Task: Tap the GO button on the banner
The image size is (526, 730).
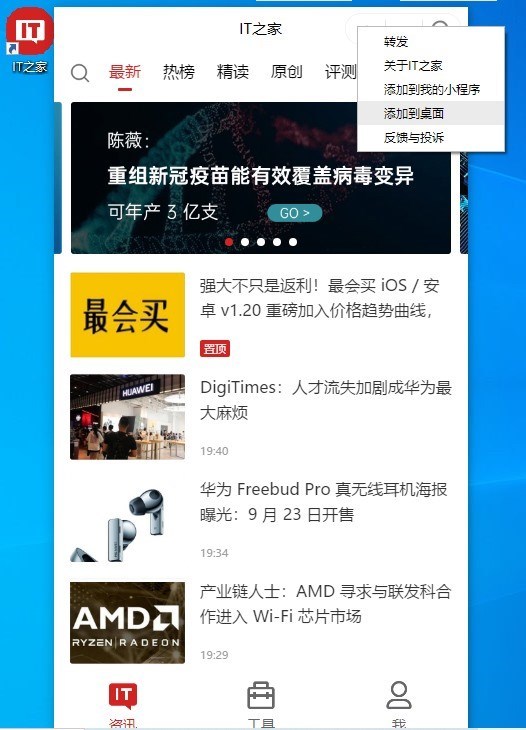Action: [295, 213]
